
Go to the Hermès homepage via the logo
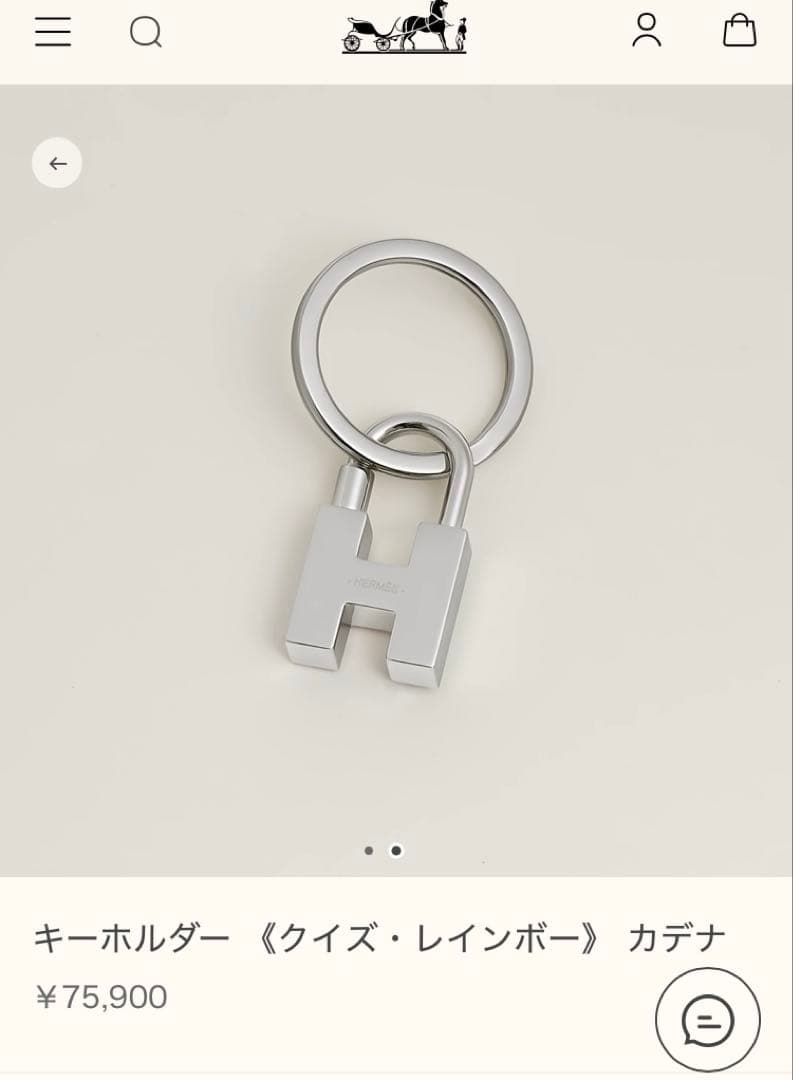[x=404, y=30]
